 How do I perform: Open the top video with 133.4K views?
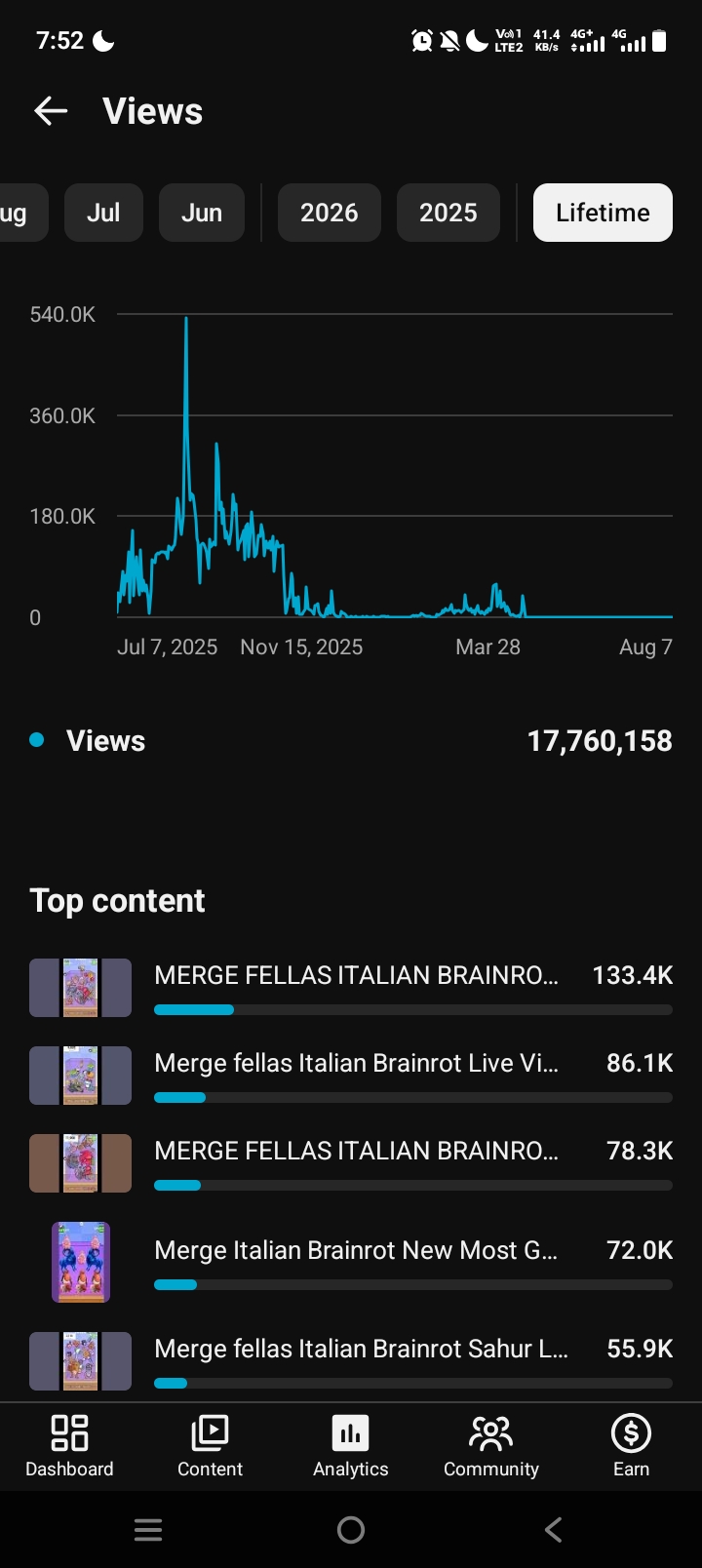tap(351, 988)
